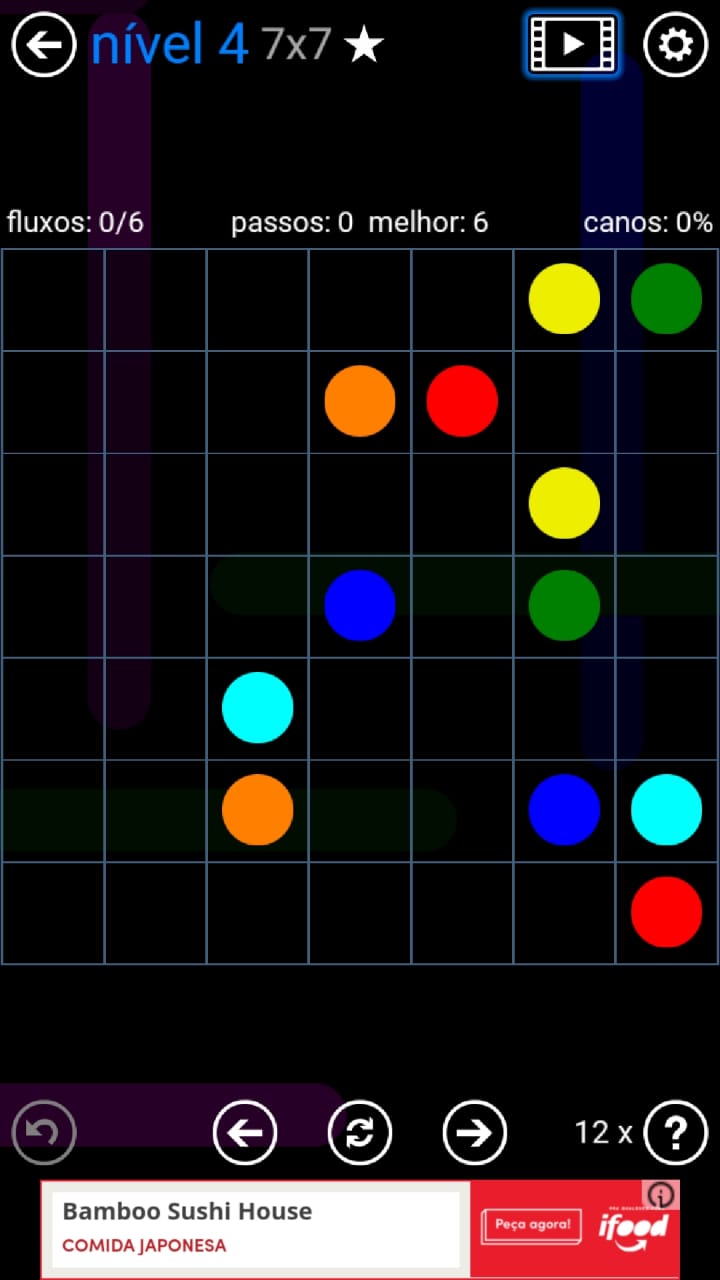The width and height of the screenshot is (720, 1280).
Task: Tap the Peça agora ad button
Action: click(x=532, y=1225)
